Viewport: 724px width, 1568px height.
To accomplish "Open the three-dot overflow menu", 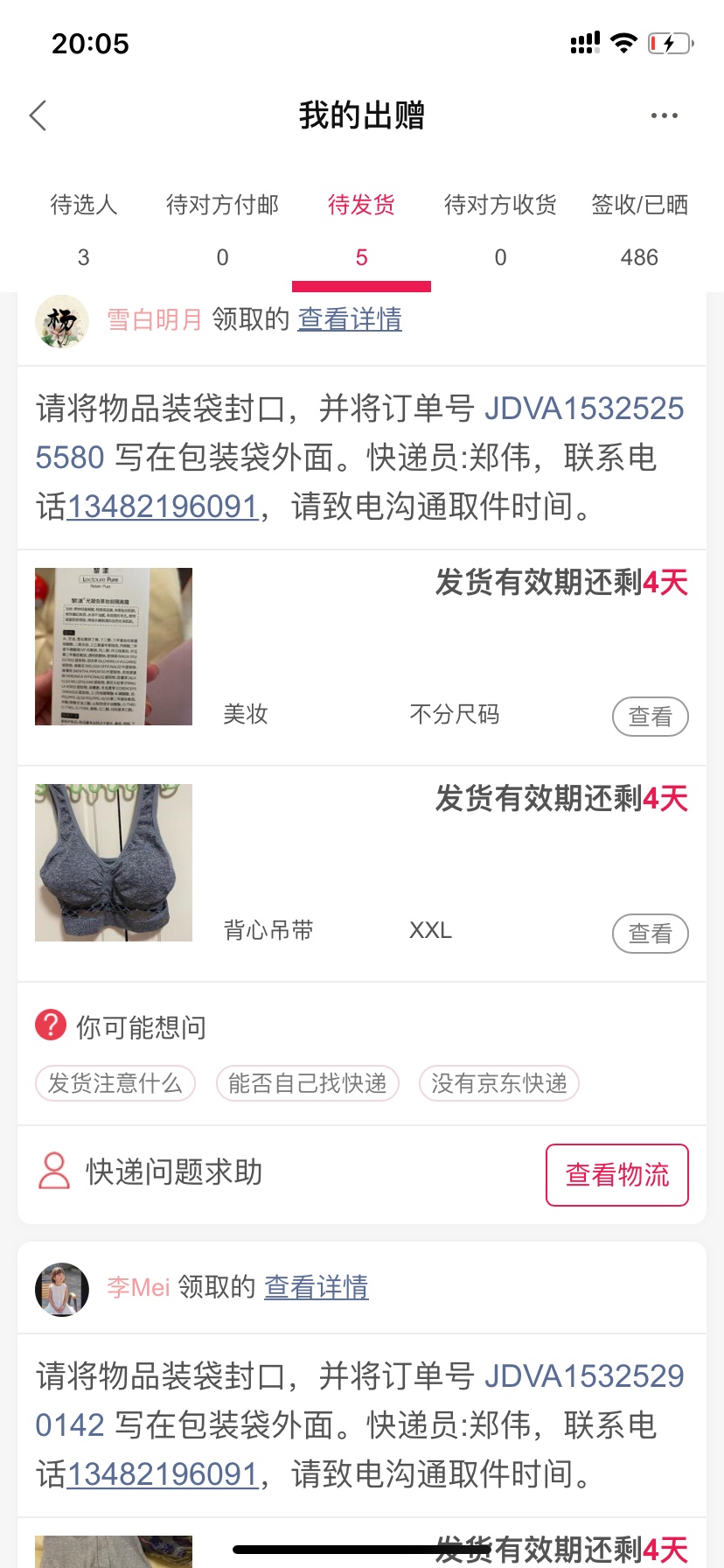I will (664, 115).
